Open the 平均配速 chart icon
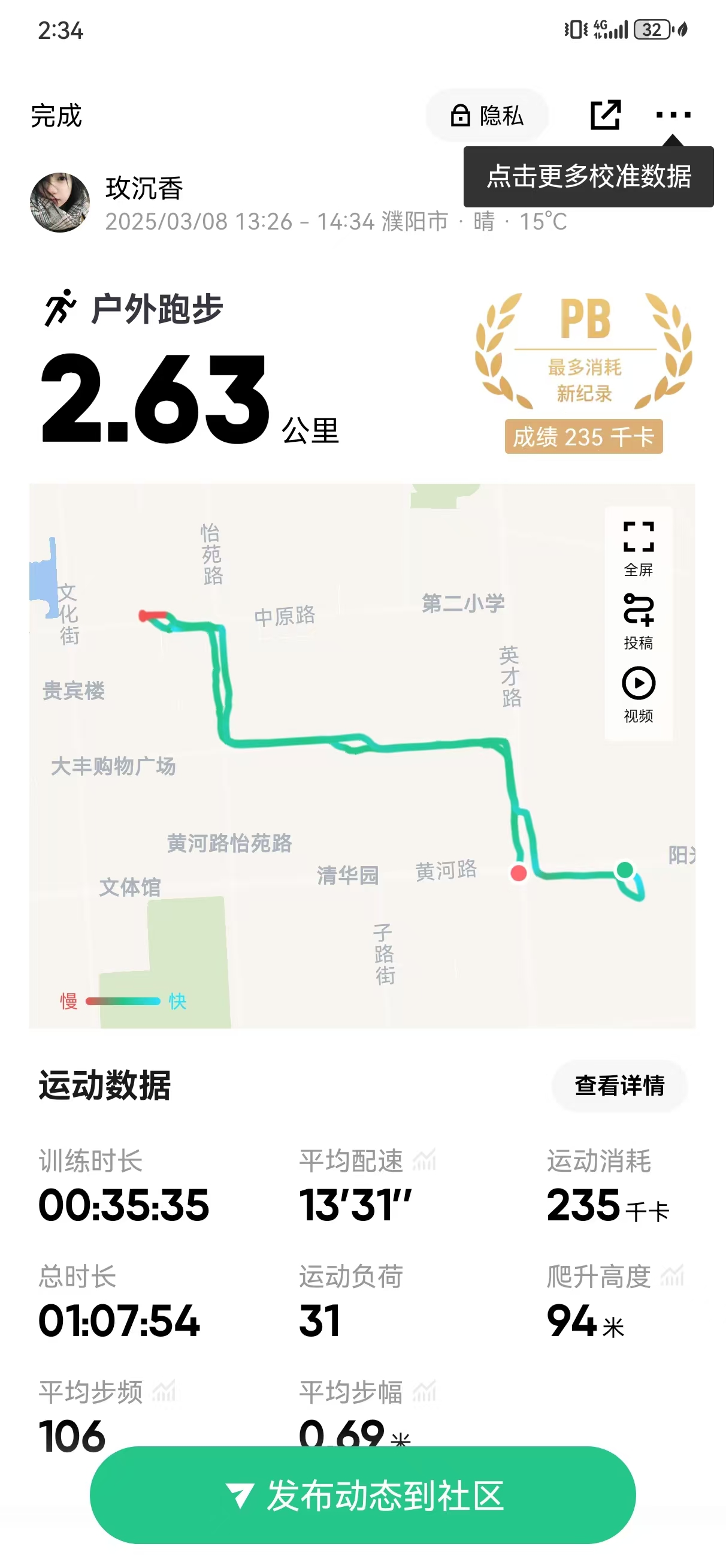The image size is (726, 1568). (x=424, y=1160)
